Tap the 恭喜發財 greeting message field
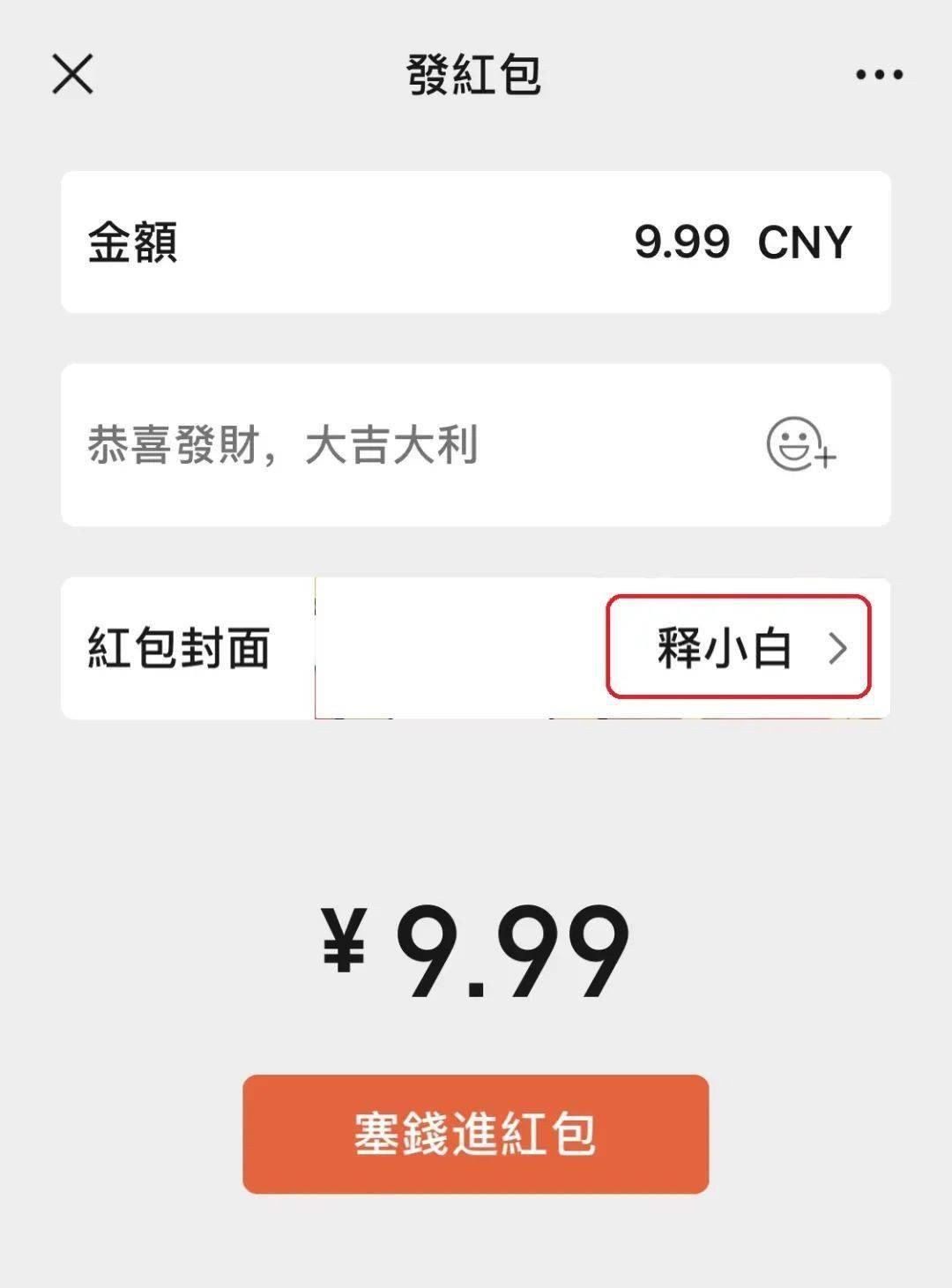Image resolution: width=952 pixels, height=1288 pixels. coord(353,445)
